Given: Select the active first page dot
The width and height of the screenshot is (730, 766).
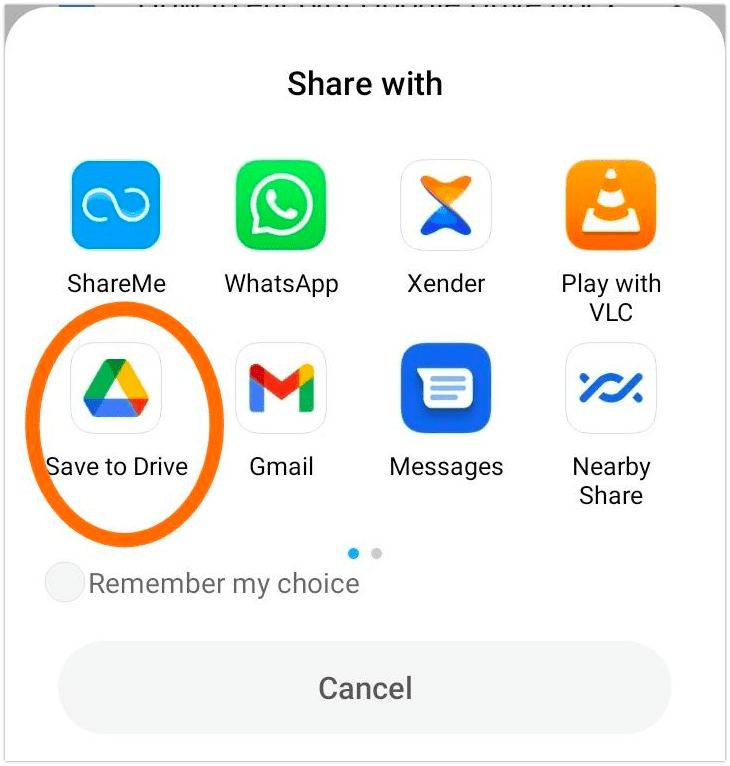Looking at the screenshot, I should [x=355, y=552].
